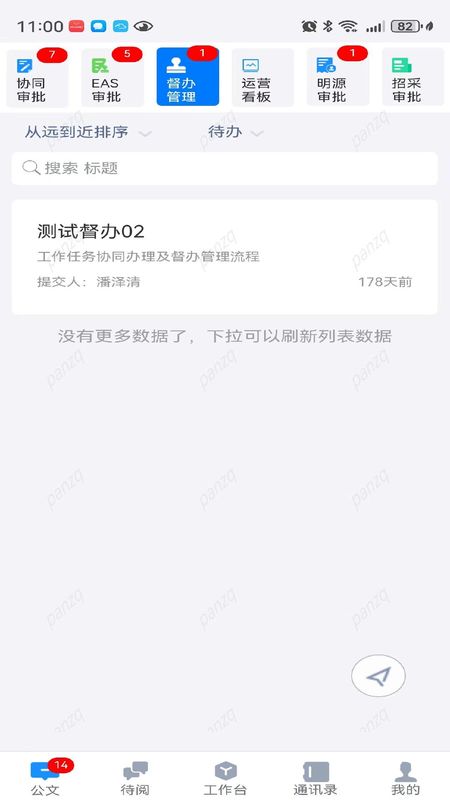Tap the paper plane floating button
Image resolution: width=450 pixels, height=800 pixels.
pyautogui.click(x=379, y=676)
